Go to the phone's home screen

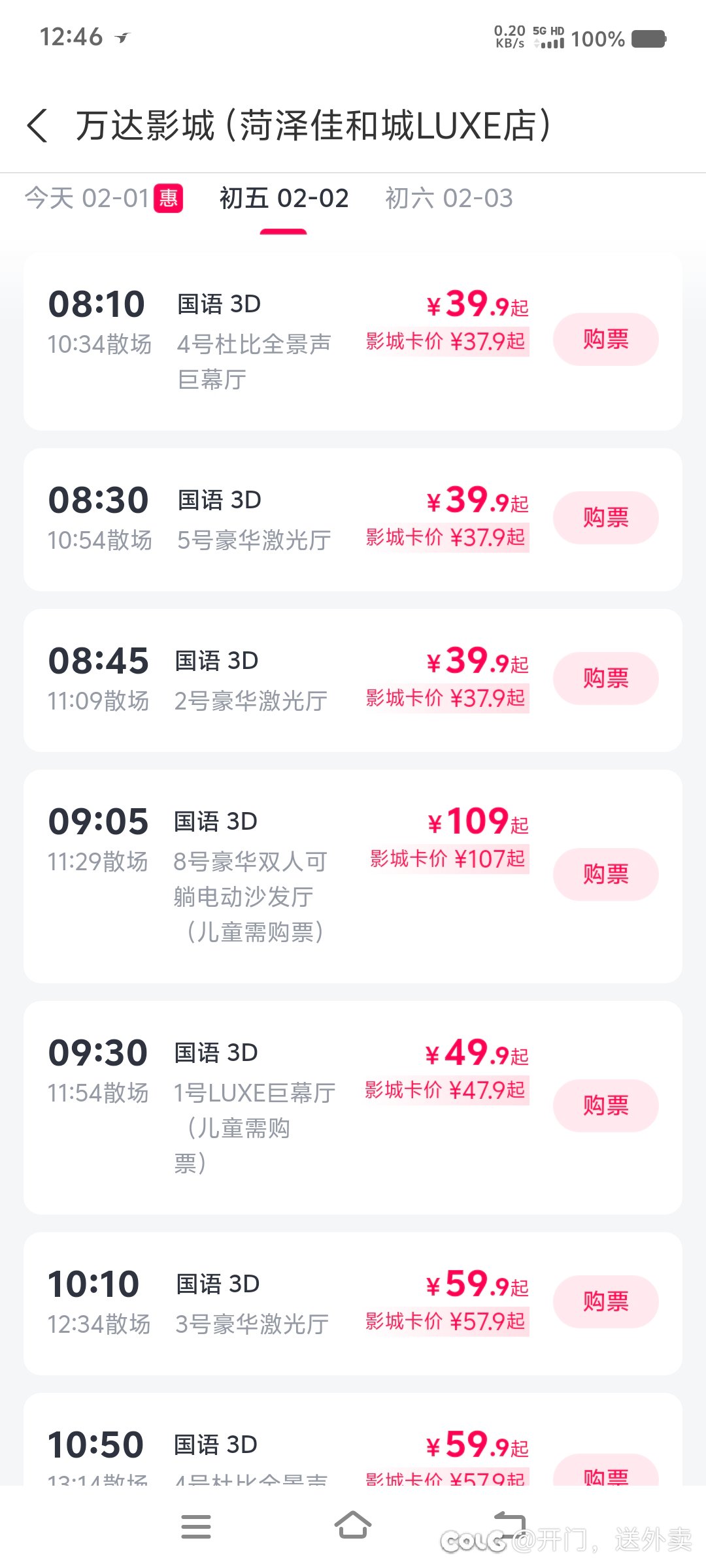353,1526
